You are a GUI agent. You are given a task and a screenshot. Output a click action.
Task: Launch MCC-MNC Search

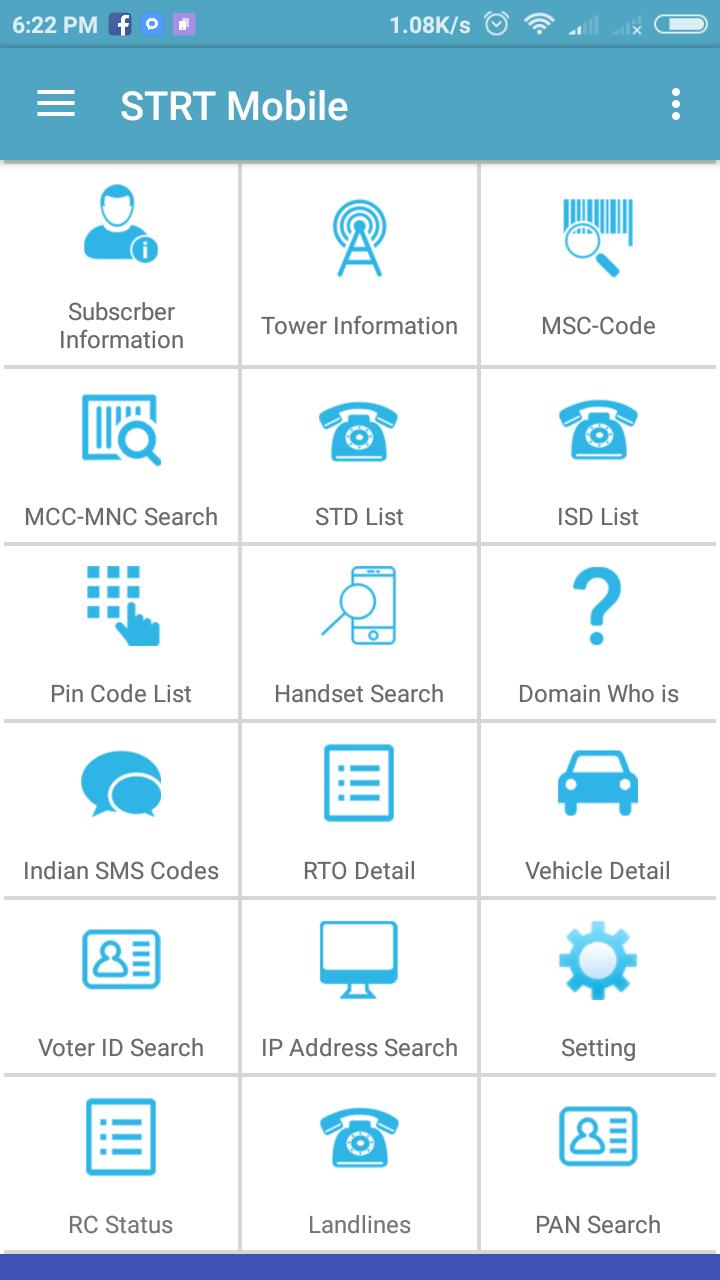(120, 456)
